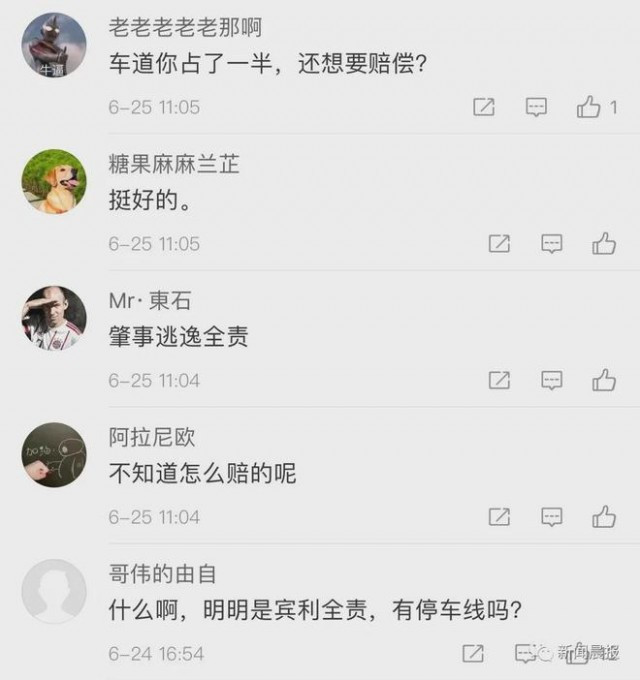Open the username 哥伟的由自
This screenshot has width=640, height=680.
pyautogui.click(x=162, y=574)
